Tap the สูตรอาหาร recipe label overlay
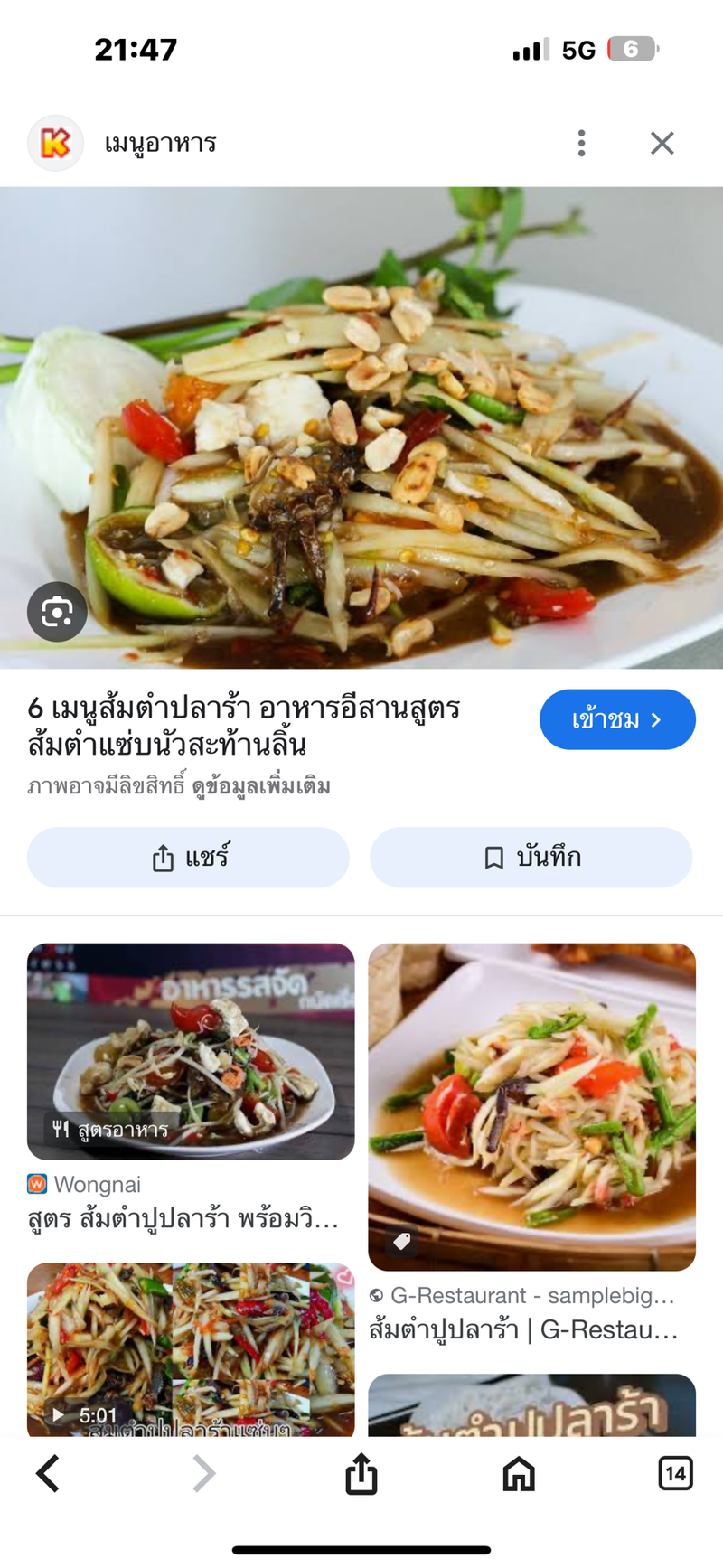Viewport: 723px width, 1568px height. (108, 1128)
